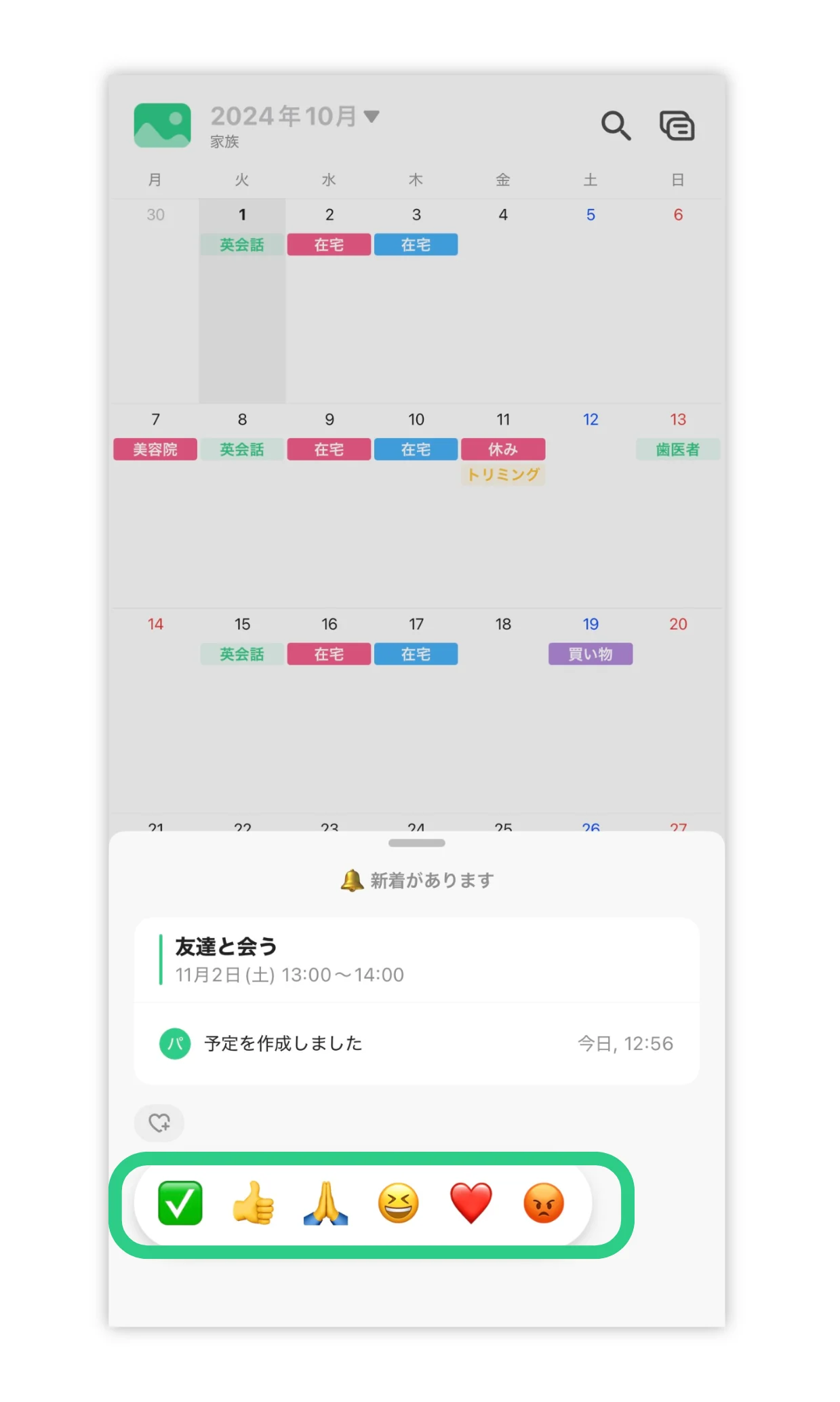This screenshot has height=1402, width=840.
Task: Open the トリミング event on the 11th
Action: [503, 474]
